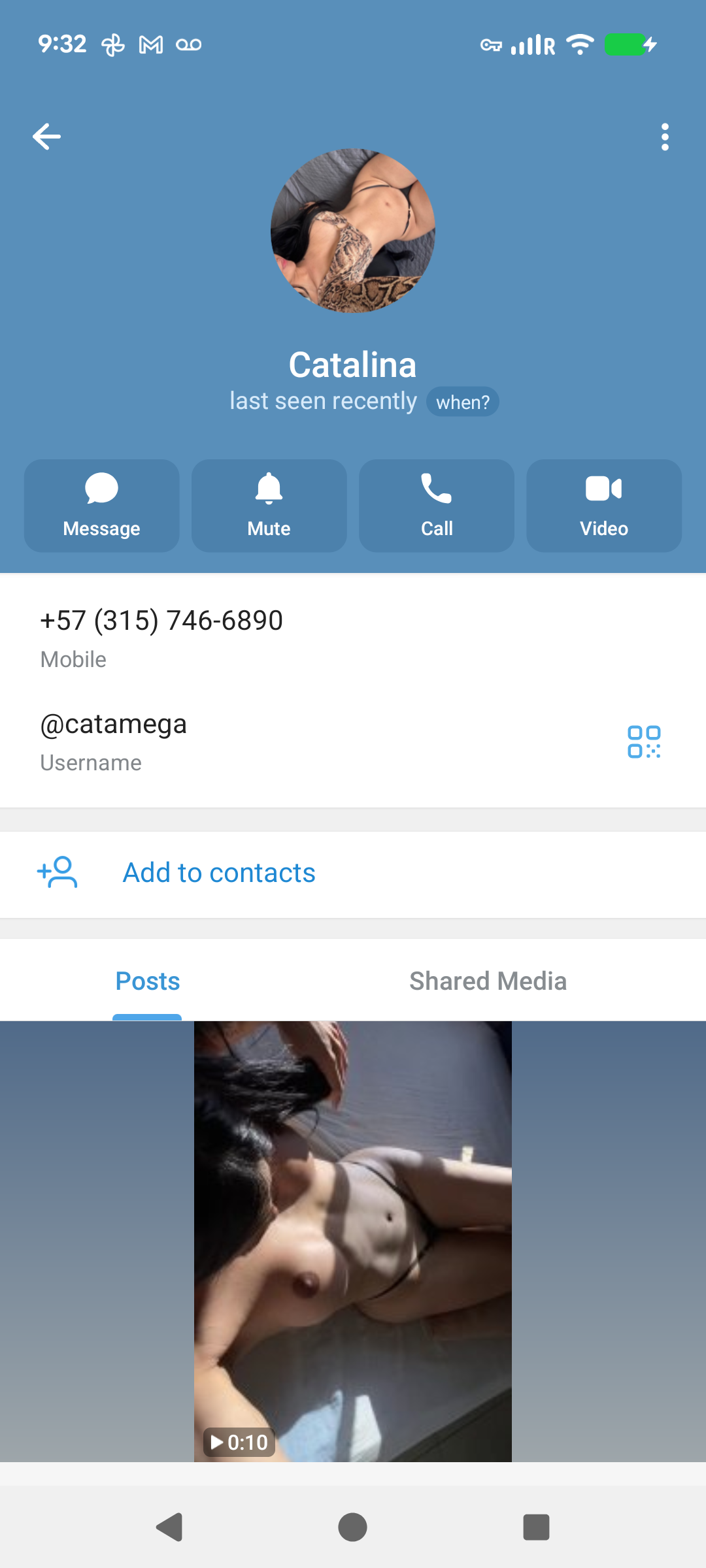This screenshot has width=706, height=1568.
Task: Start a video call with Catalina
Action: (604, 506)
